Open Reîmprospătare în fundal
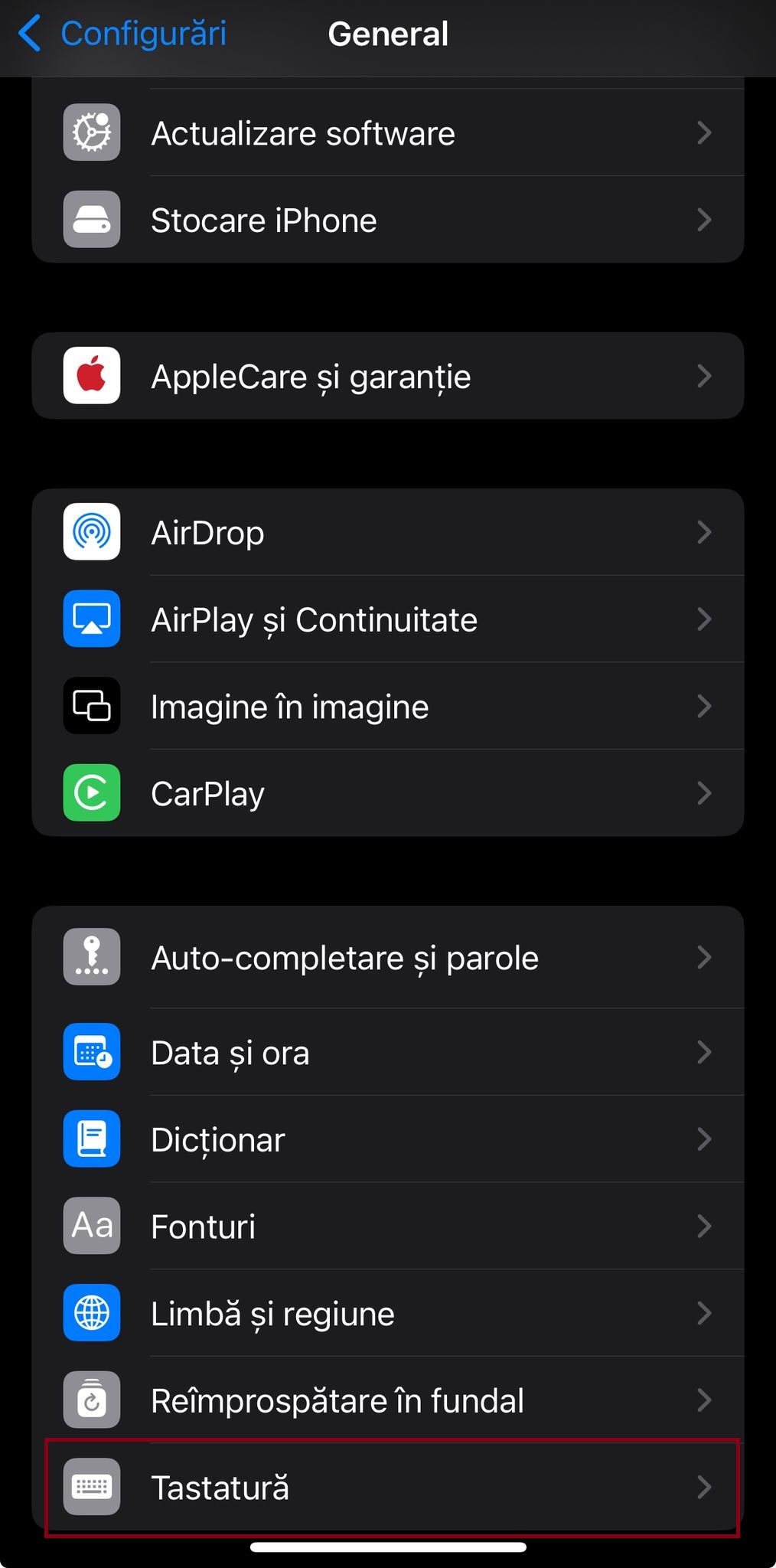 387,1400
